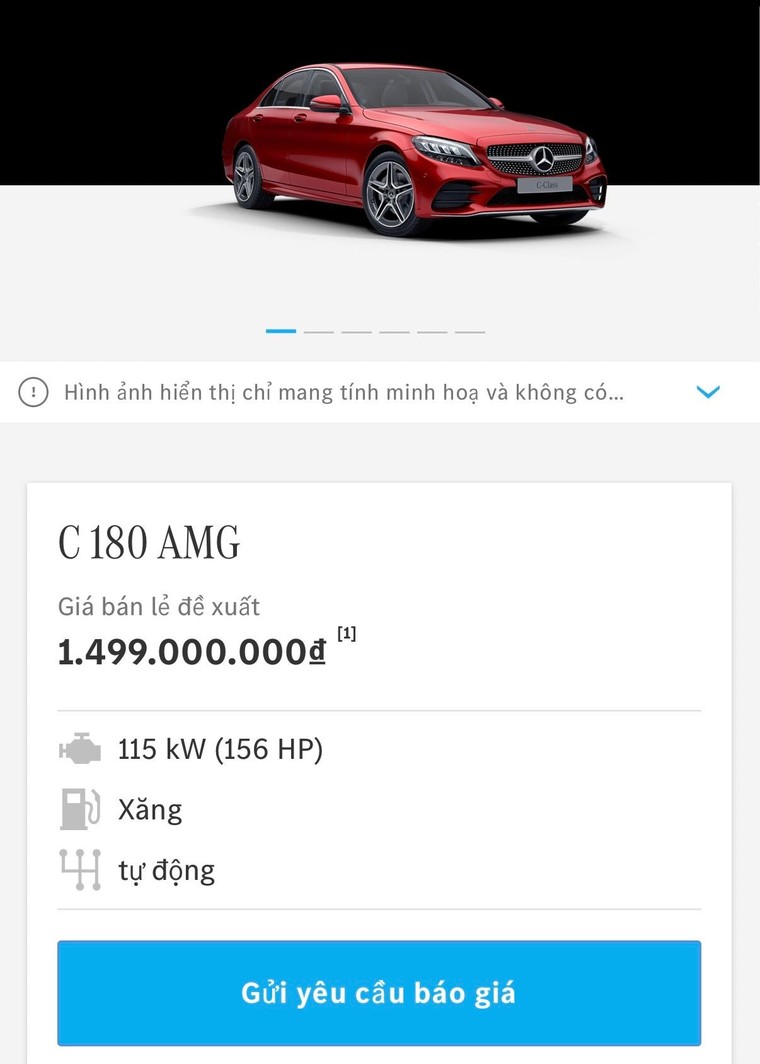Click the engine icon for 115 kW specification
The height and width of the screenshot is (1064, 760).
[x=80, y=748]
